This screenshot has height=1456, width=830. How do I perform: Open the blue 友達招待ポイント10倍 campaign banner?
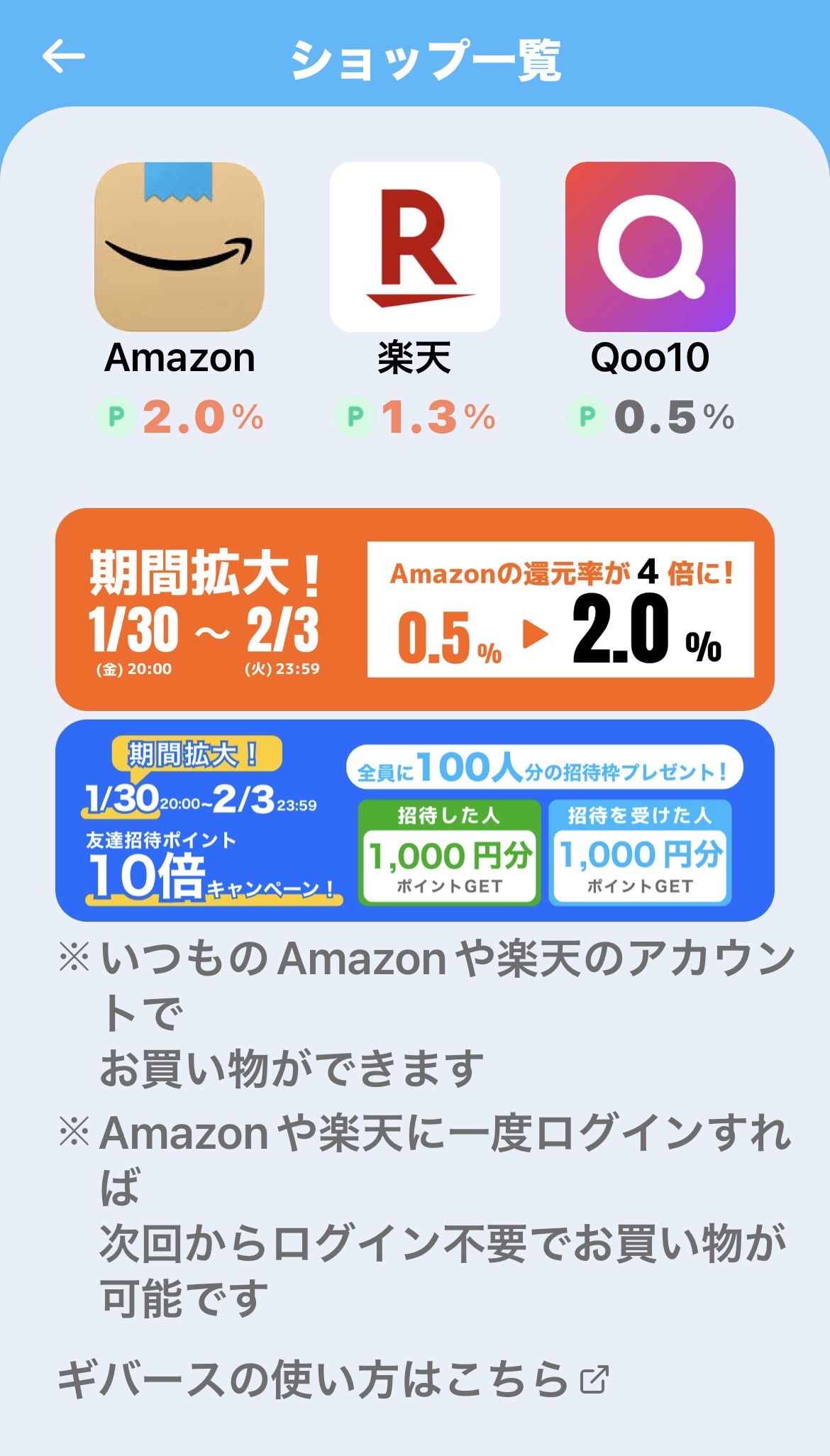pyautogui.click(x=415, y=820)
